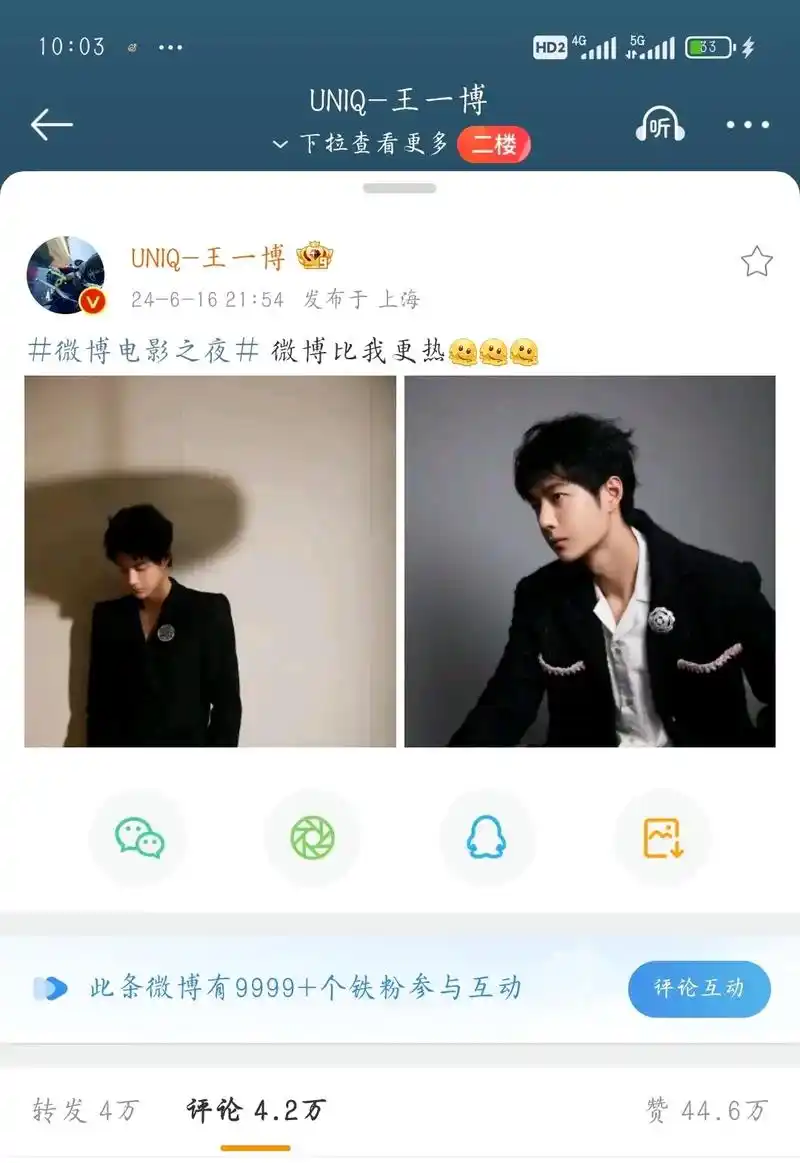Tap the headphones listen icon
The height and width of the screenshot is (1163, 800).
click(x=660, y=125)
